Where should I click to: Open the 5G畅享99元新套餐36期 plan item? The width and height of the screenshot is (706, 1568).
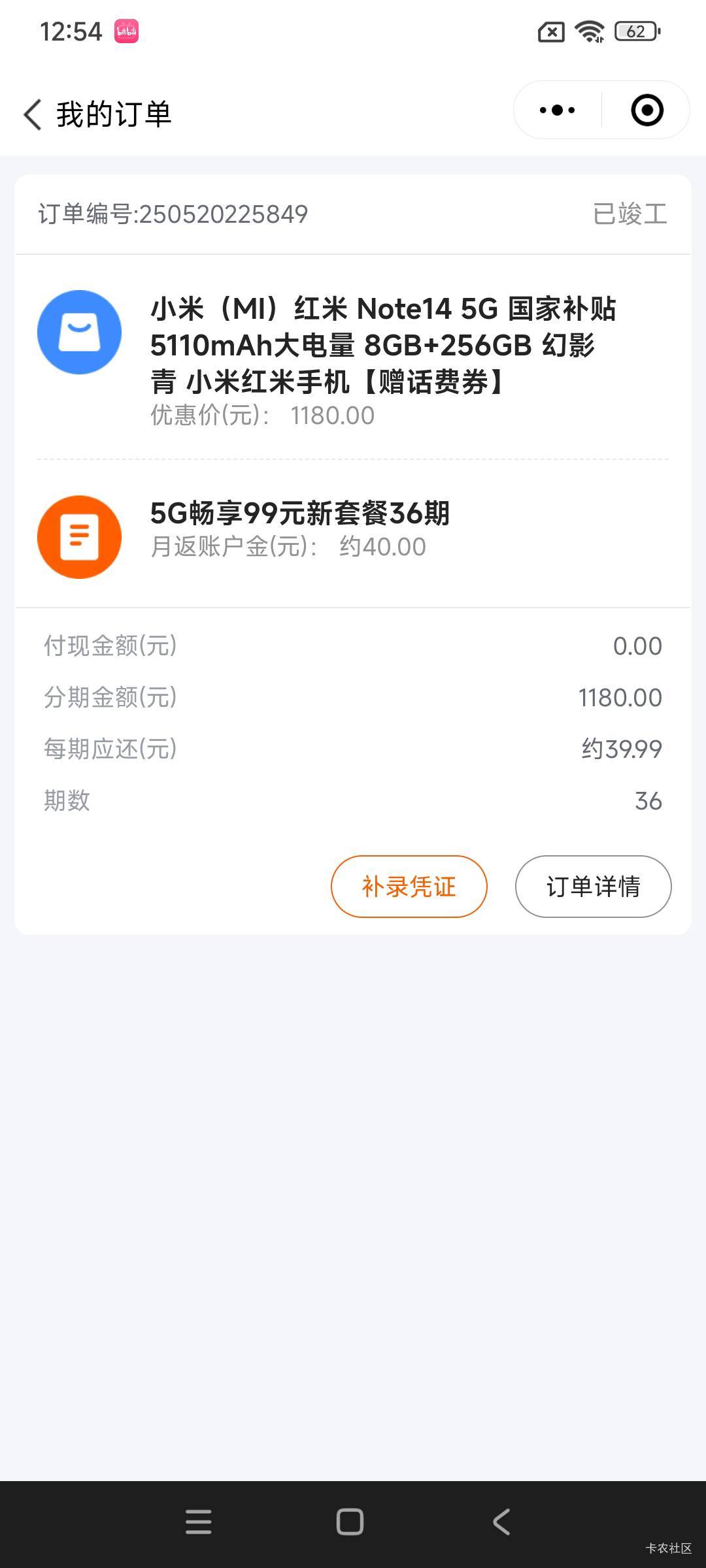pyautogui.click(x=353, y=535)
